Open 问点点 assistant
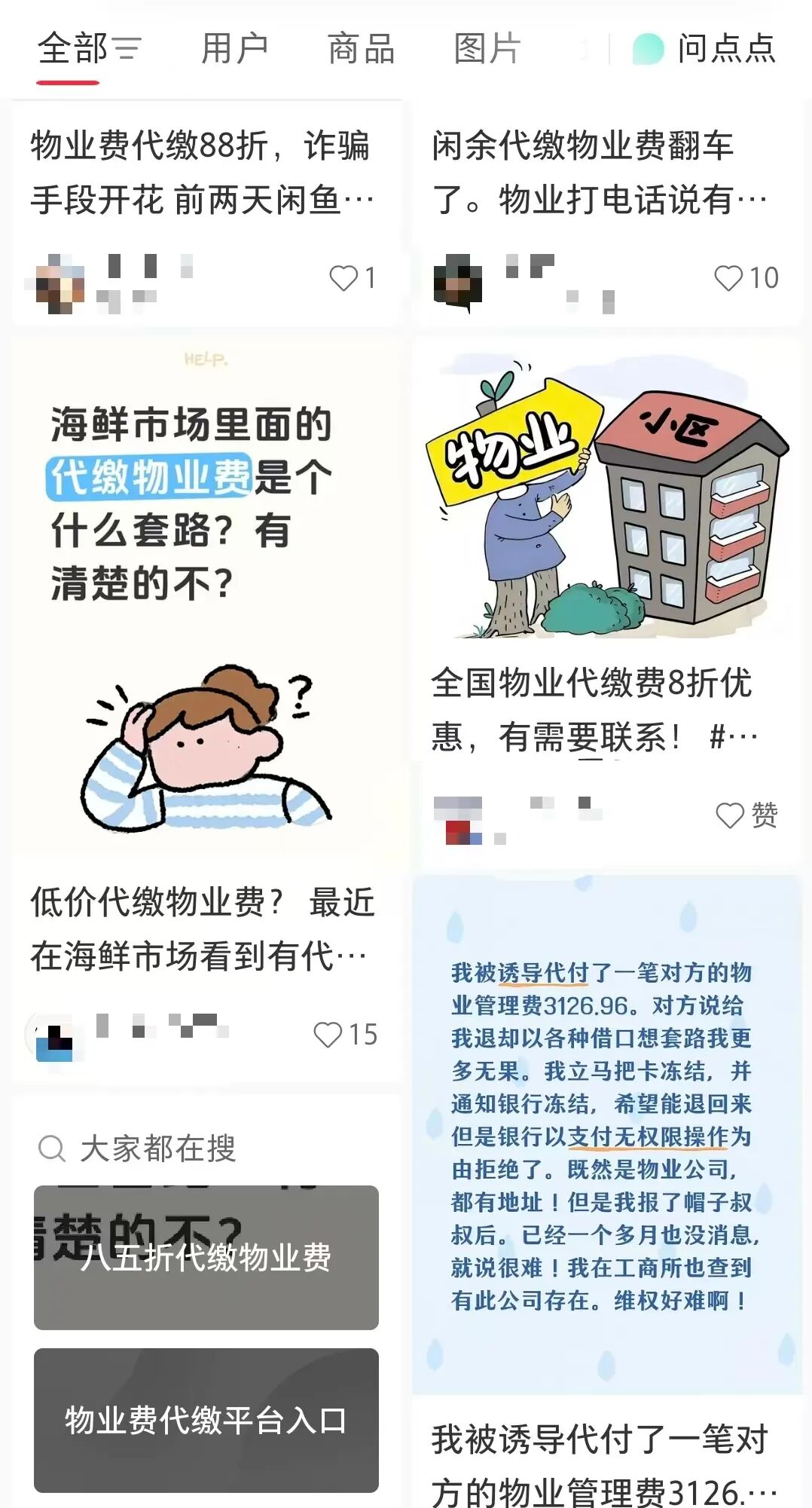The height and width of the screenshot is (1508, 812). coord(704,49)
